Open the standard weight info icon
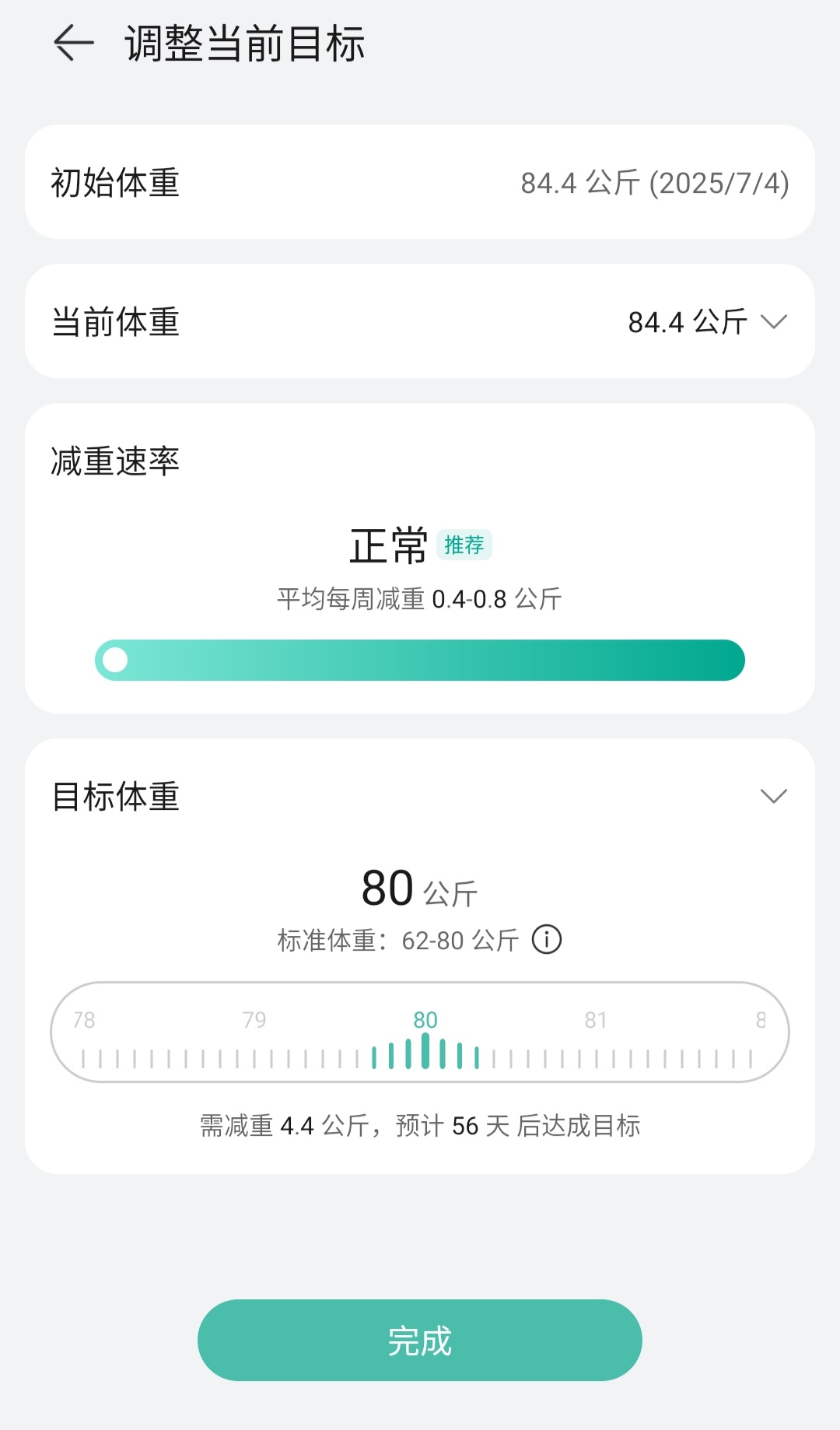Screen dimensions: 840x1430 click(547, 940)
